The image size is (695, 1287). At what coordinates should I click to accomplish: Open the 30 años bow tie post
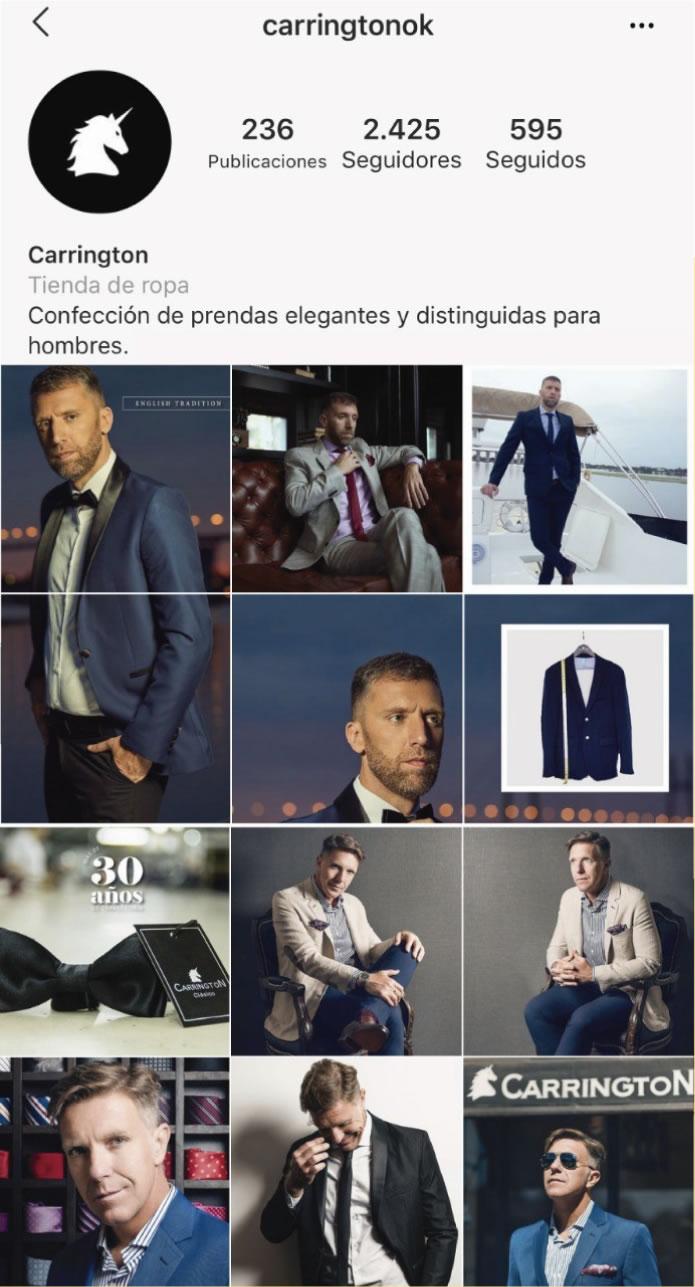pos(115,940)
